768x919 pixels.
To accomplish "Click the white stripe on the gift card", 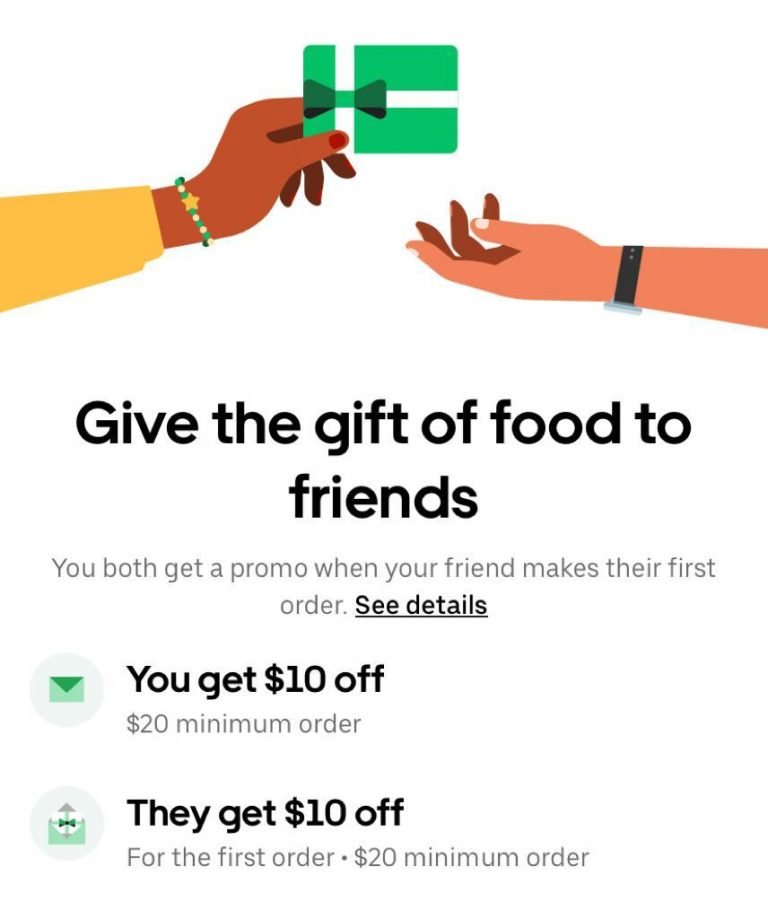I will [x=420, y=100].
